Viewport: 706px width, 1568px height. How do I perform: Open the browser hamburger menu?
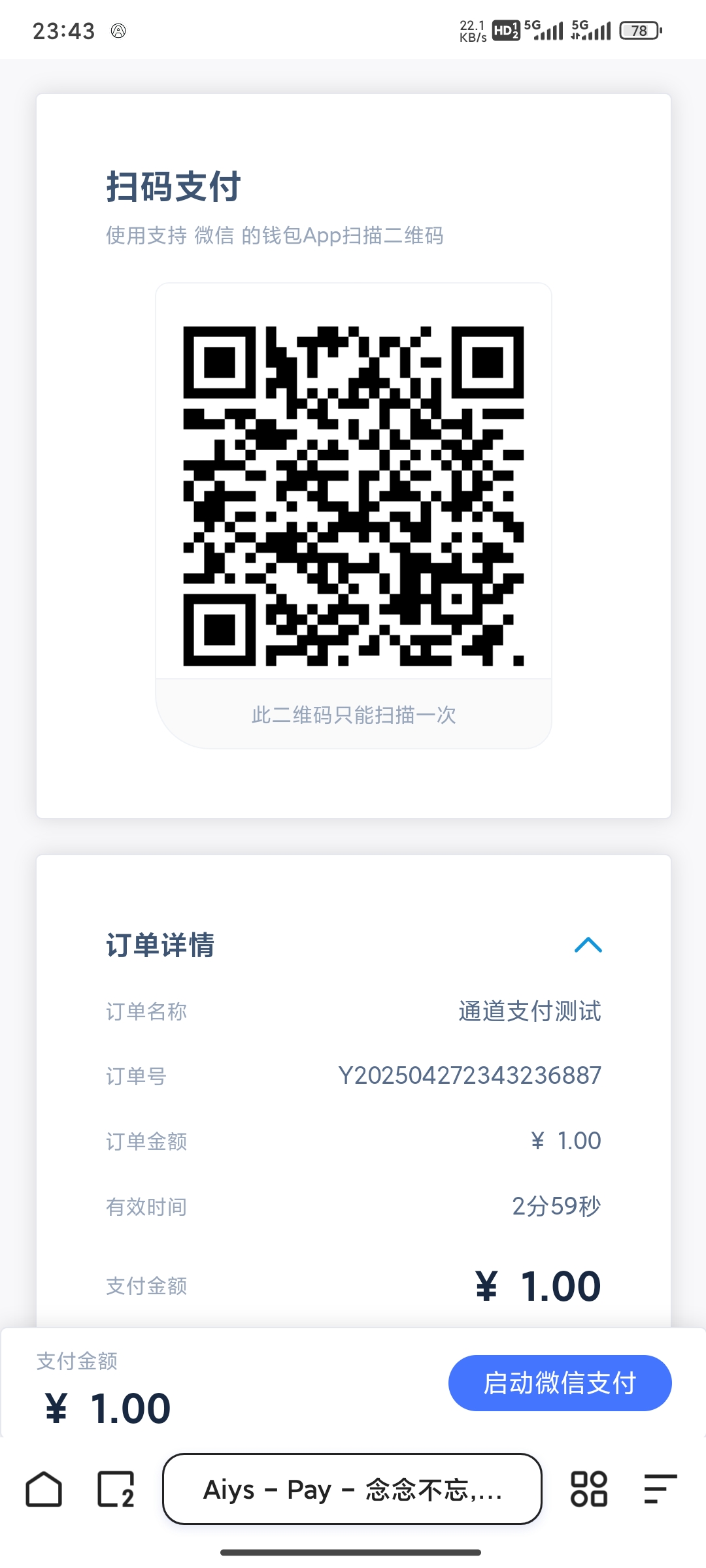pyautogui.click(x=660, y=1489)
